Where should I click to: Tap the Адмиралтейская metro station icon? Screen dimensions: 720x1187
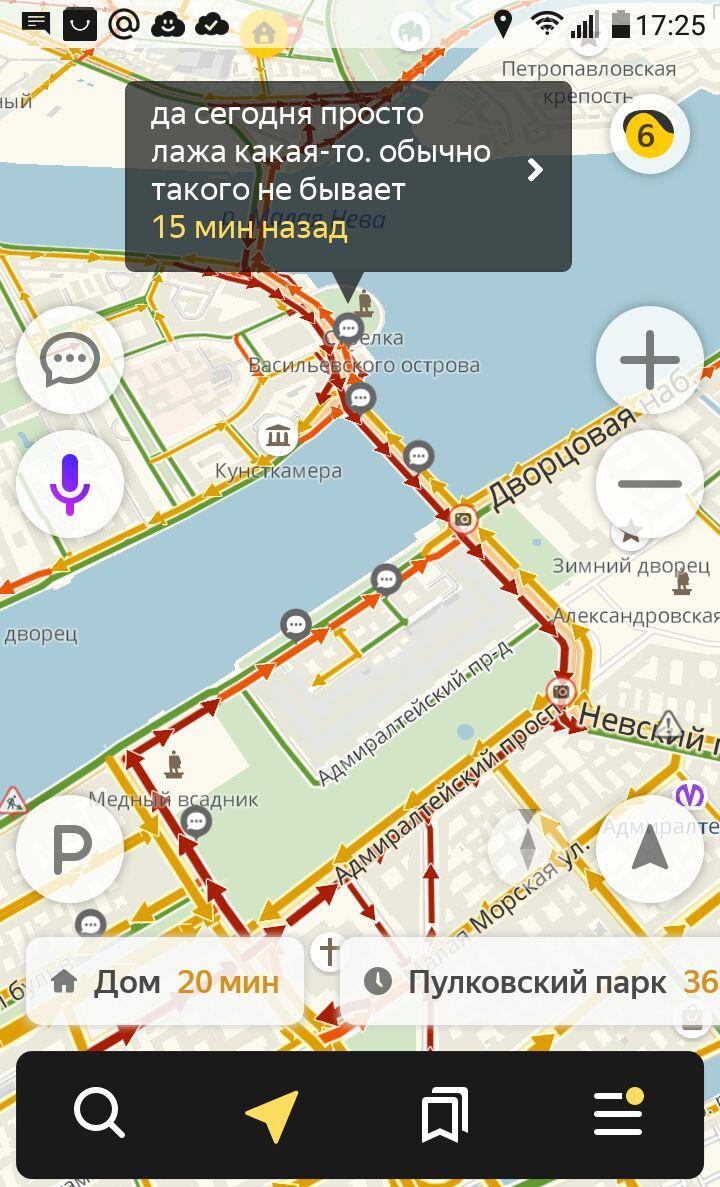point(689,796)
